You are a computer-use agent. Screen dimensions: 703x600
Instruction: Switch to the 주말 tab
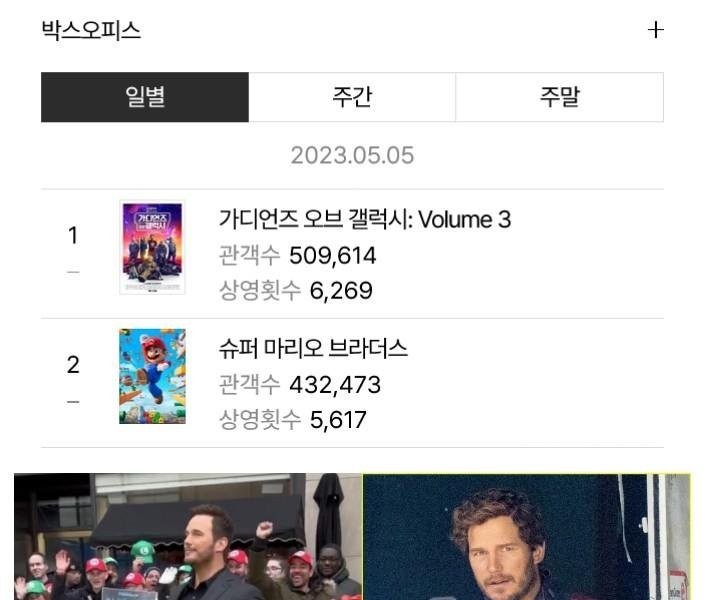(x=559, y=97)
